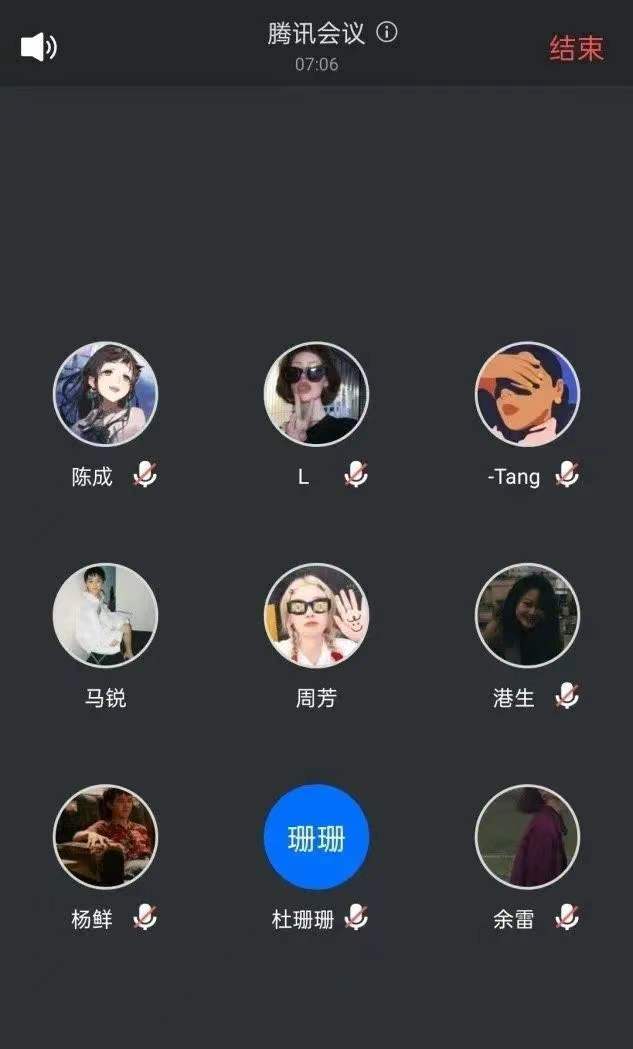
Task: Open participant 余雷's avatar
Action: pyautogui.click(x=527, y=836)
